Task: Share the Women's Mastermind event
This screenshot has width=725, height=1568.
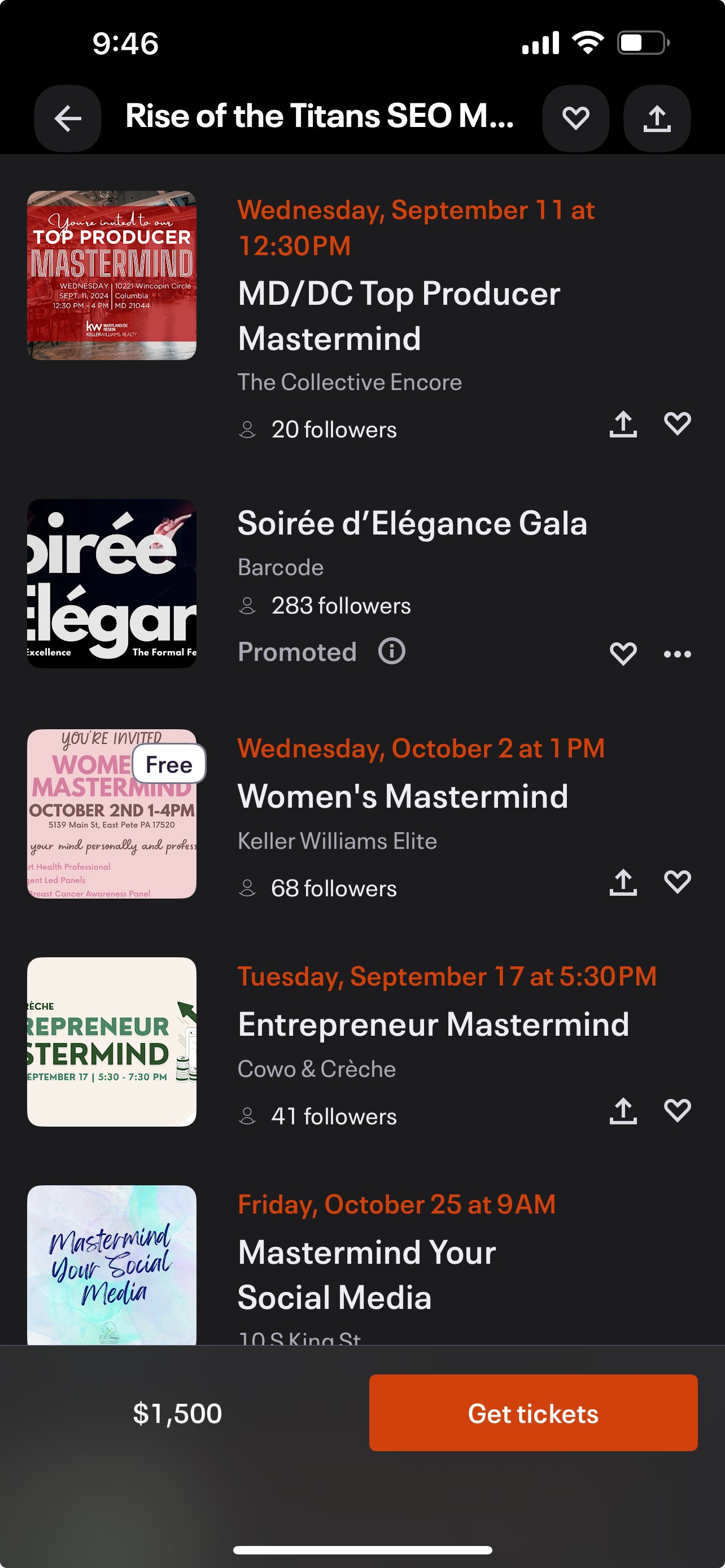Action: (x=623, y=883)
